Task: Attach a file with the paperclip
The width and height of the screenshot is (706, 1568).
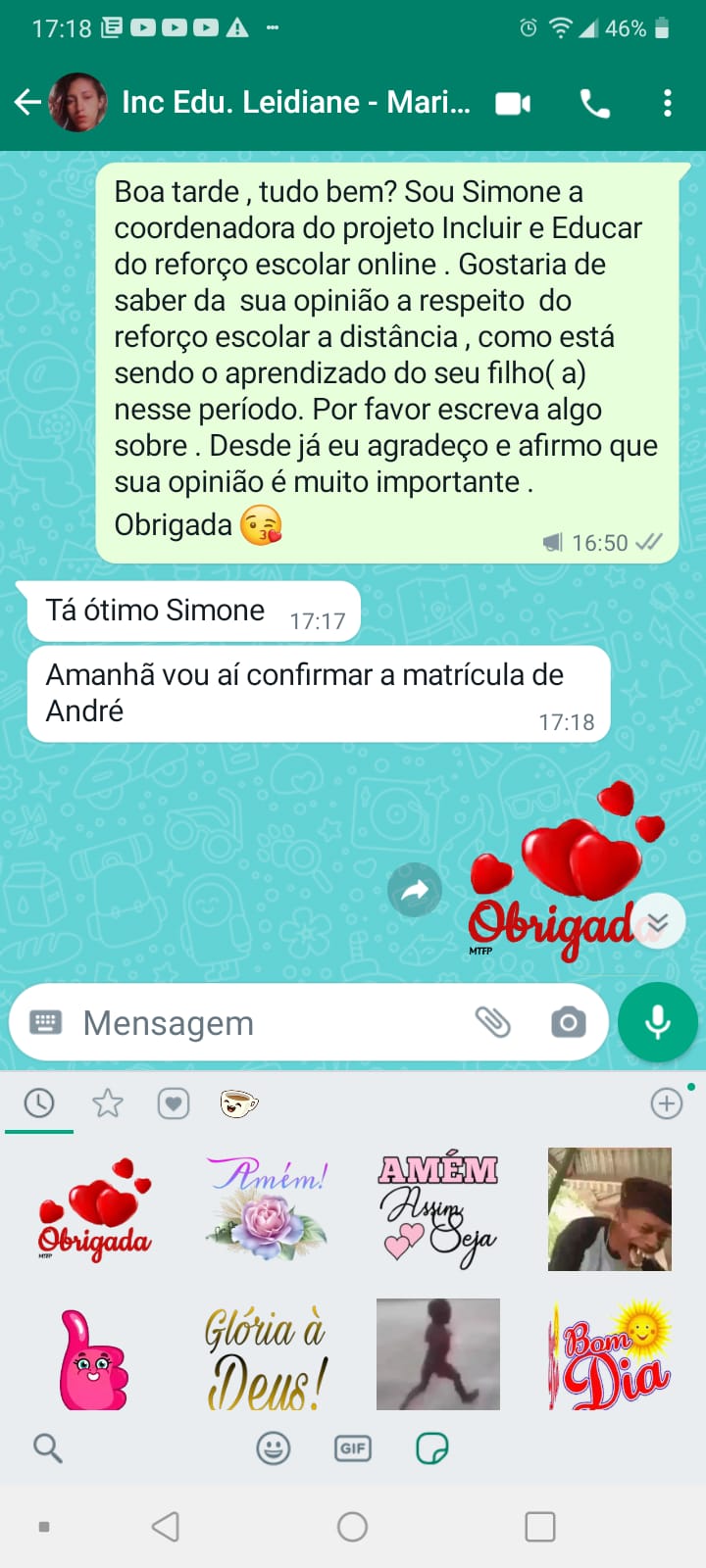Action: [x=492, y=1022]
